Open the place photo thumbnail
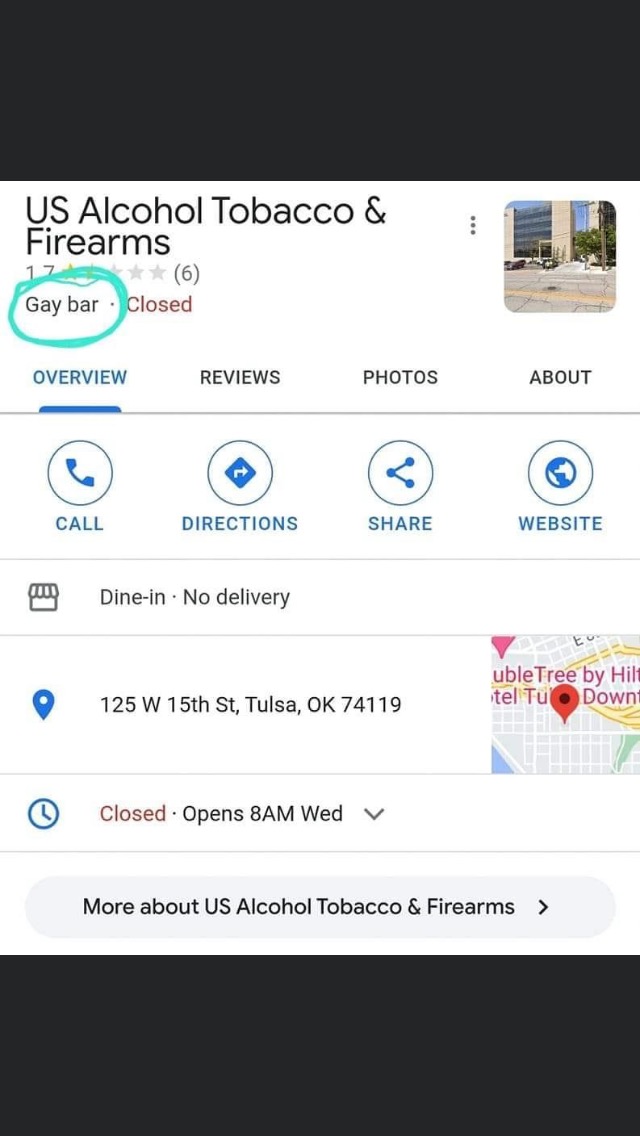 click(559, 256)
